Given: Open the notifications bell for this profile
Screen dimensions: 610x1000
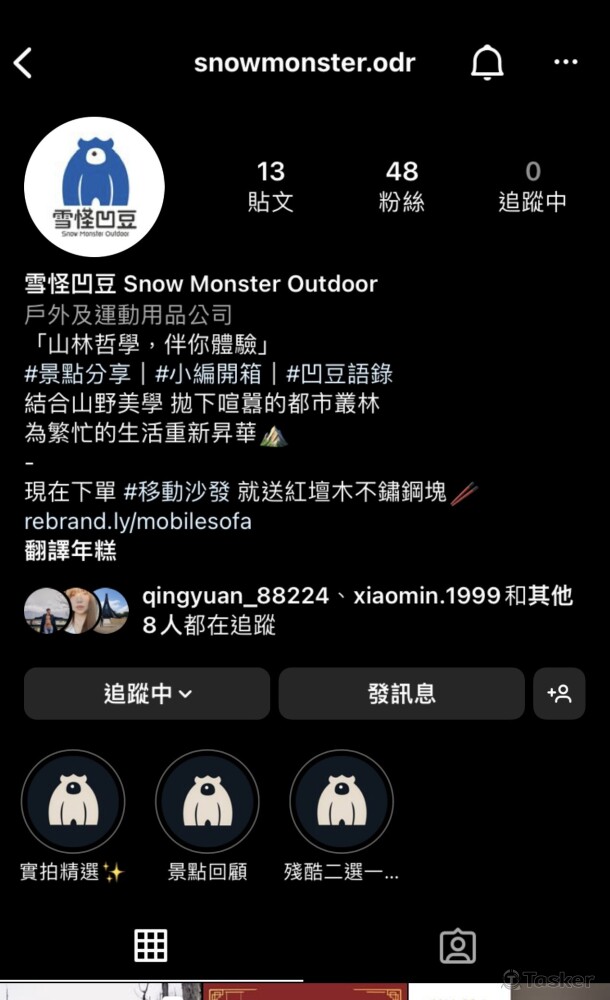Looking at the screenshot, I should tap(487, 63).
